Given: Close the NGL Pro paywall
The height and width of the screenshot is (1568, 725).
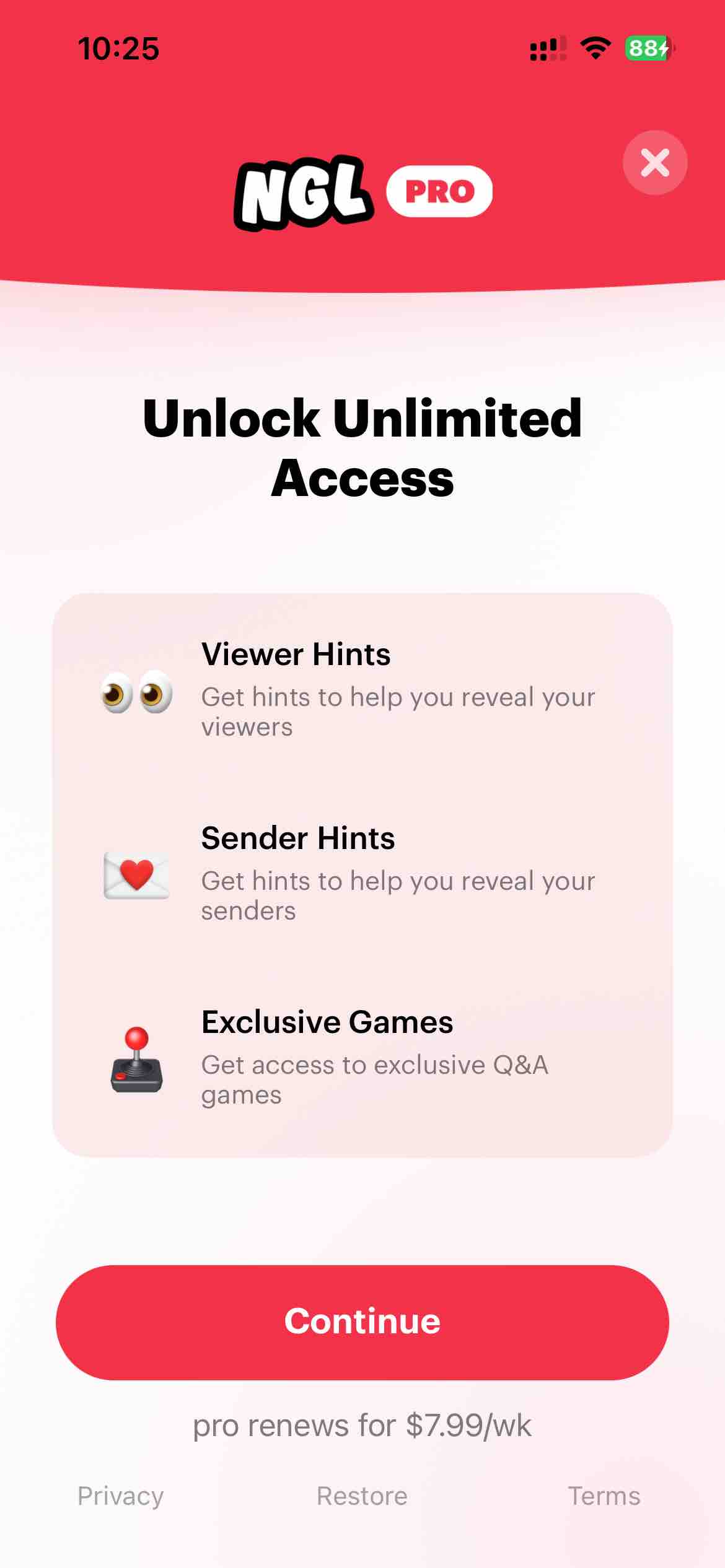Looking at the screenshot, I should tap(654, 163).
